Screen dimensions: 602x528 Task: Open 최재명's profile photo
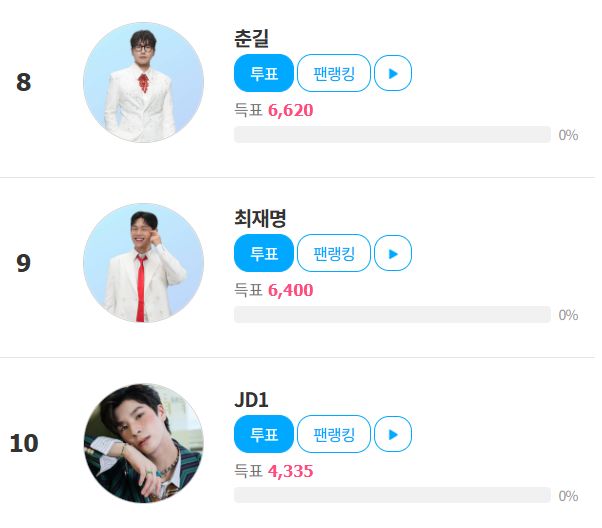[143, 263]
